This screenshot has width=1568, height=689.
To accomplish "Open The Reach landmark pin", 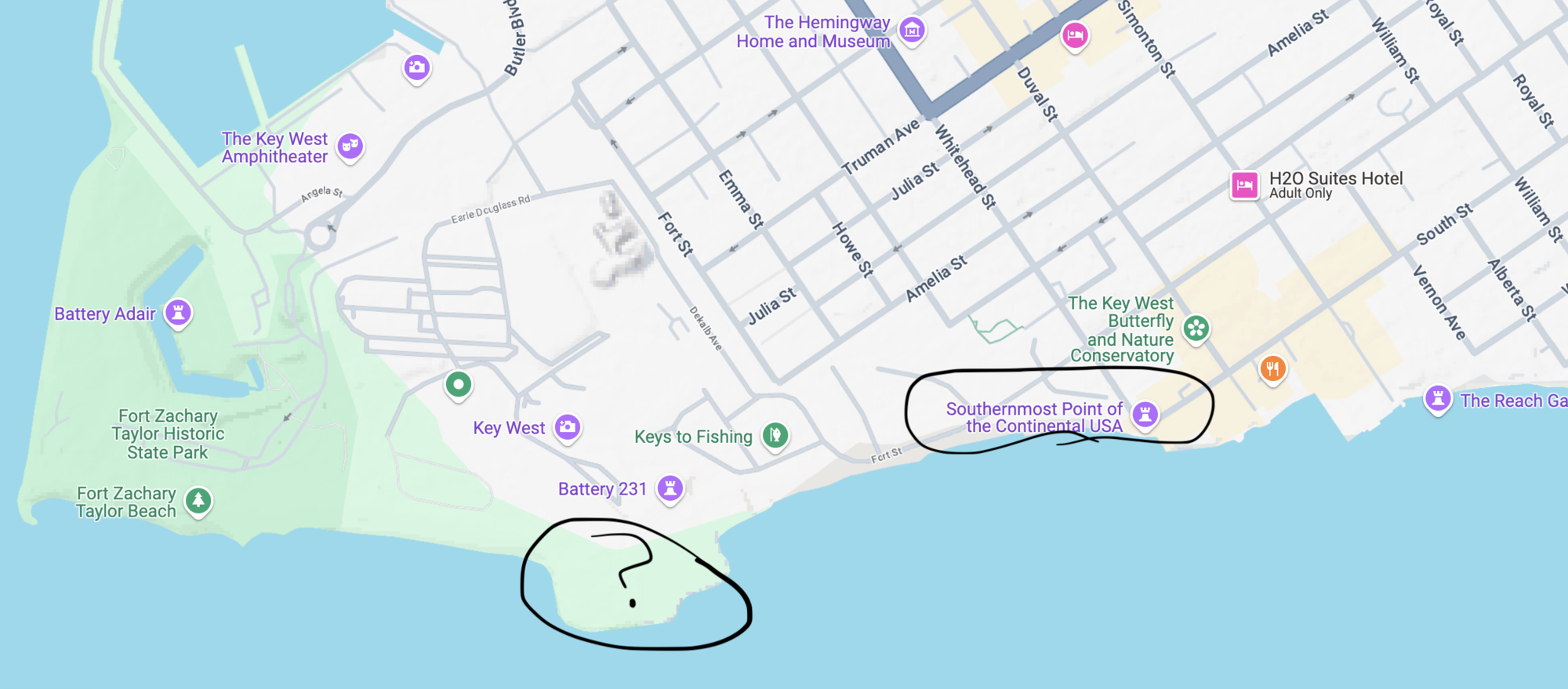I will (x=1438, y=399).
